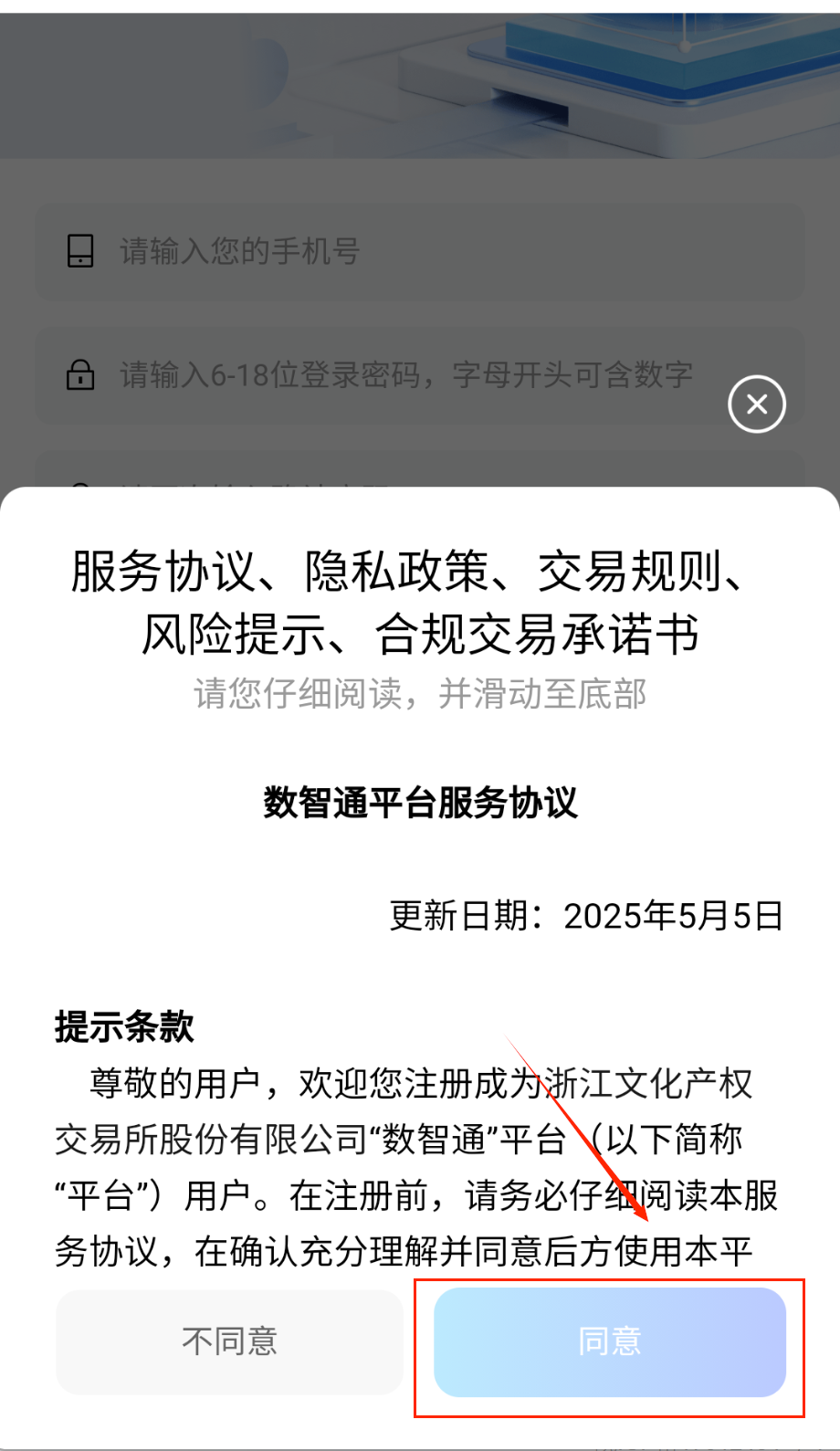Close the agreement dialog with the X

pyautogui.click(x=756, y=404)
